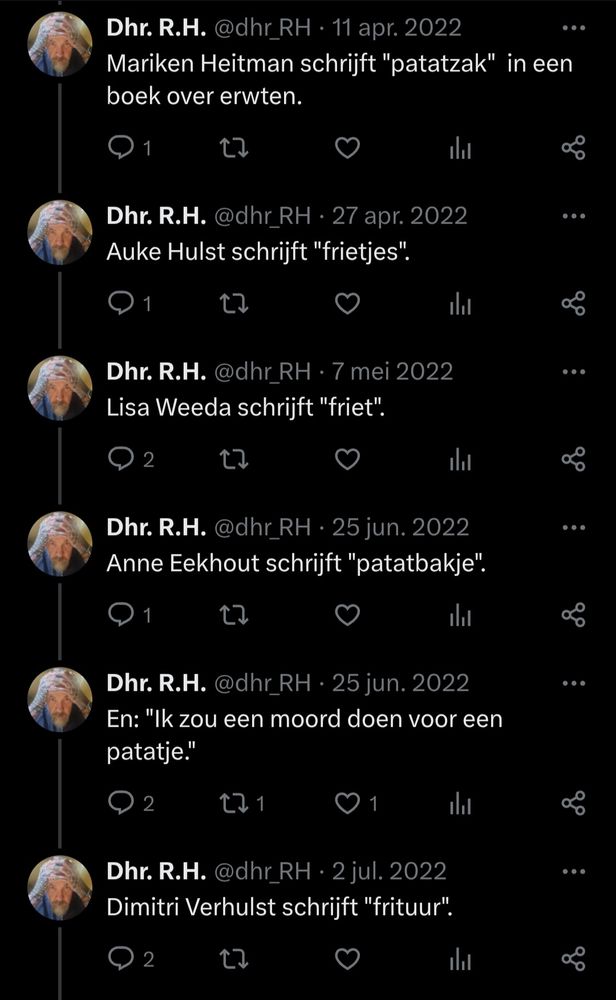Viewport: 616px width, 1000px height.
Task: Like the Dimitri Verhulst "frituur" tweet
Action: click(x=346, y=959)
